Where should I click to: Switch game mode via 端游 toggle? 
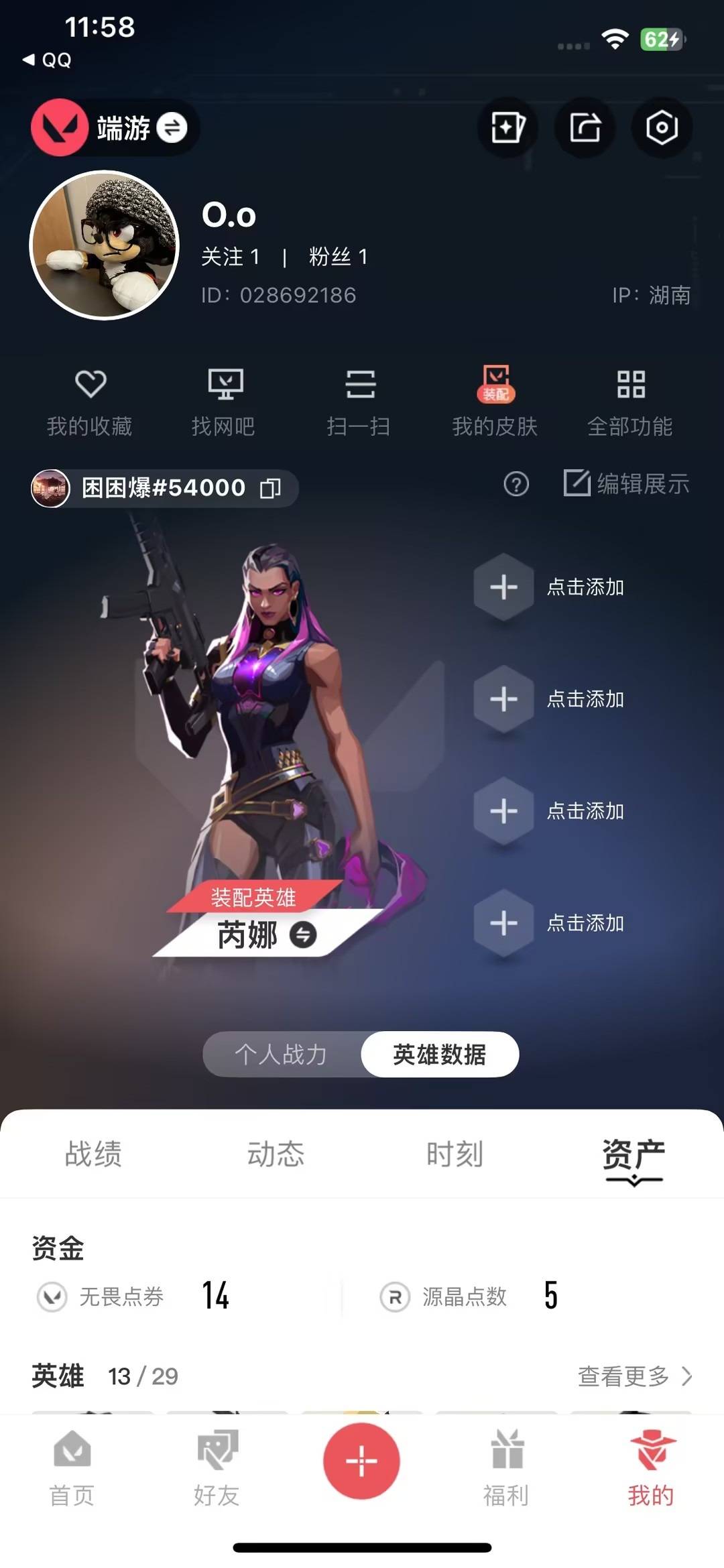point(115,127)
